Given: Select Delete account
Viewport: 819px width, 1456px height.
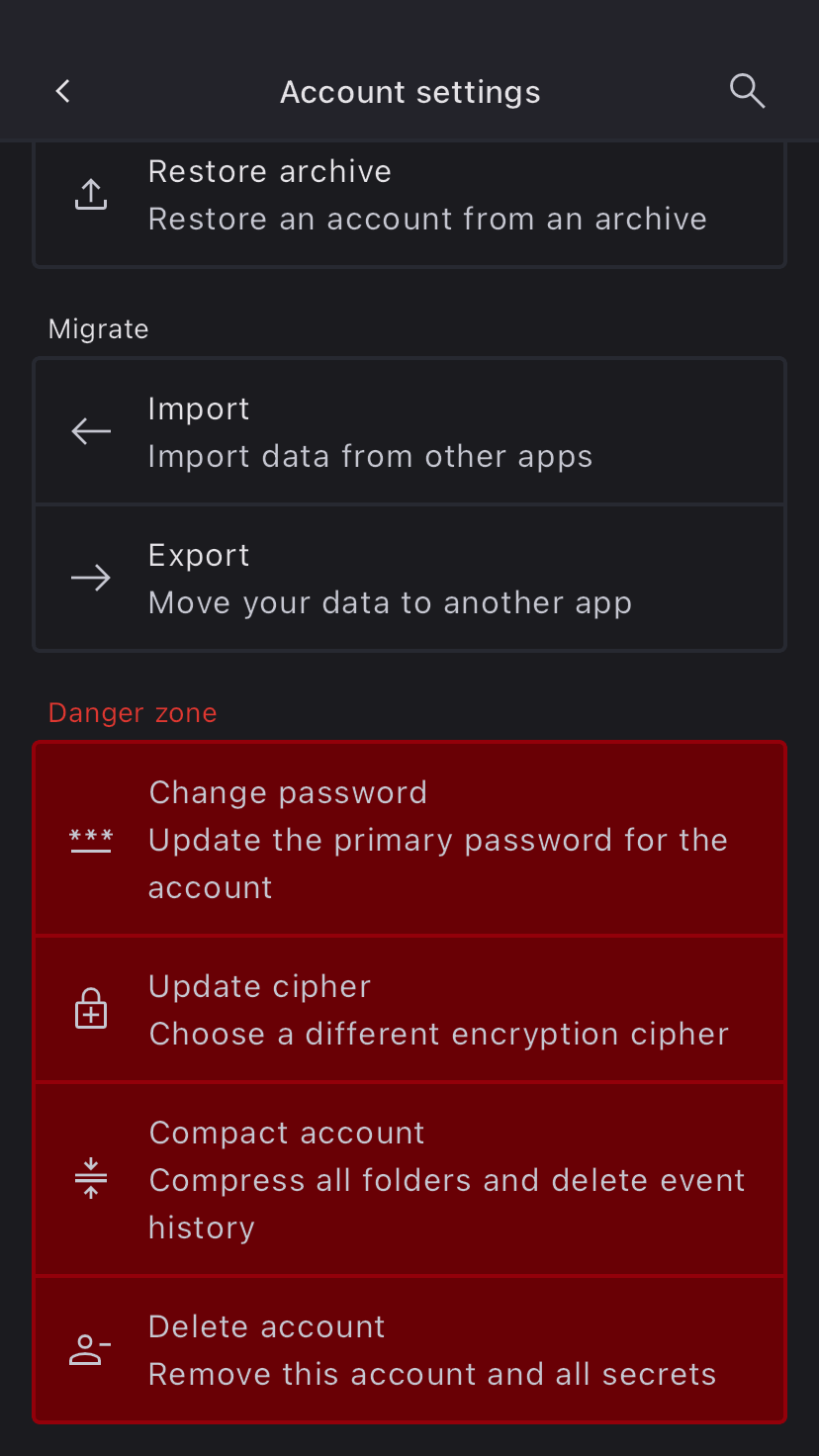Looking at the screenshot, I should pos(409,1350).
